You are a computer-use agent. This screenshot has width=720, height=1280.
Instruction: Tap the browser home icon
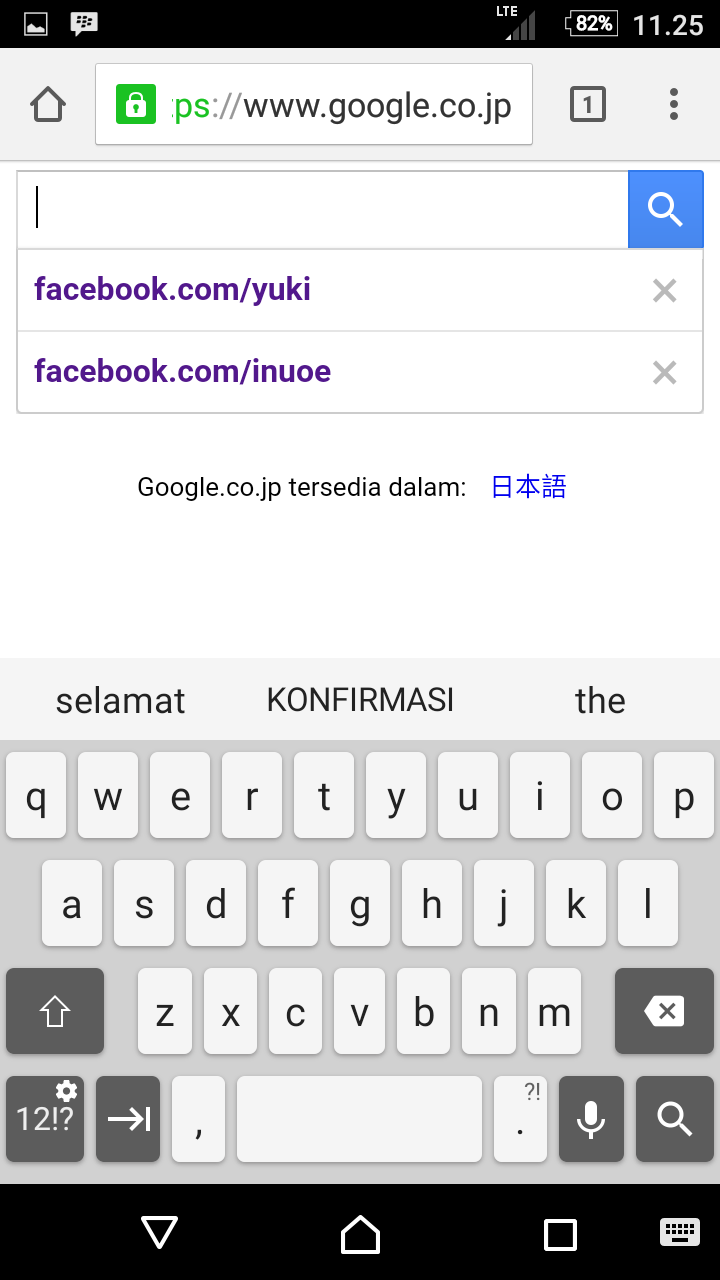point(48,104)
